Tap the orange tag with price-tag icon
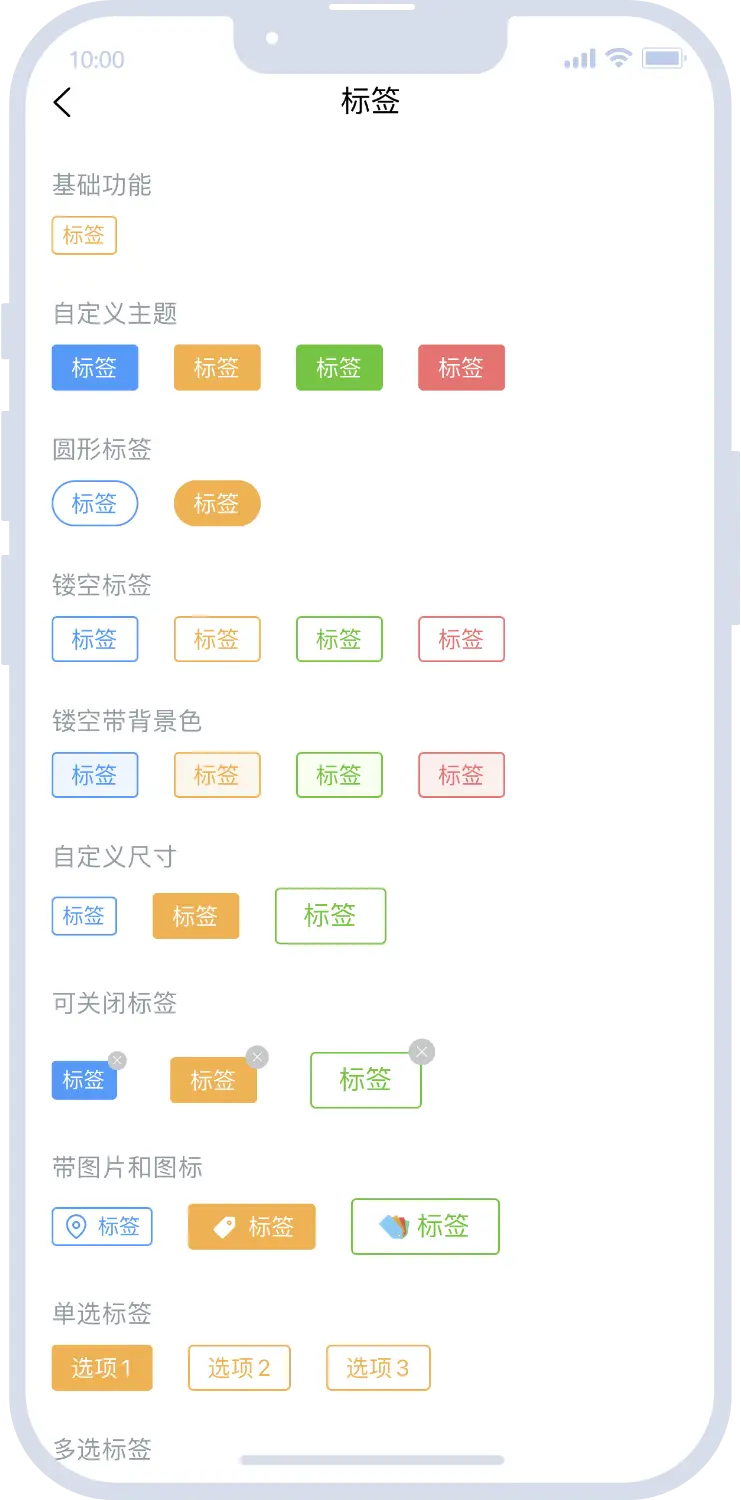 click(252, 1227)
